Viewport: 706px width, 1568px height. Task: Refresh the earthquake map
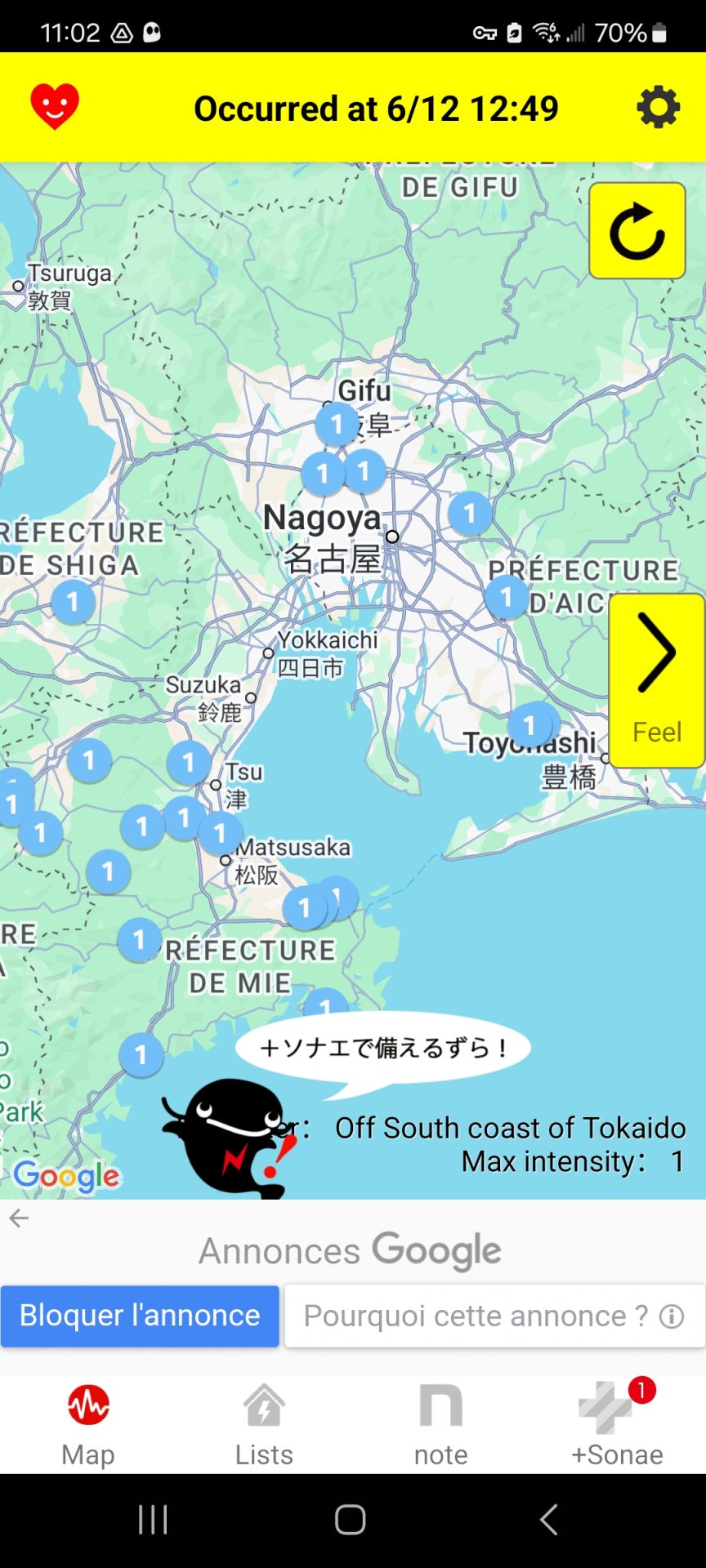pyautogui.click(x=637, y=231)
